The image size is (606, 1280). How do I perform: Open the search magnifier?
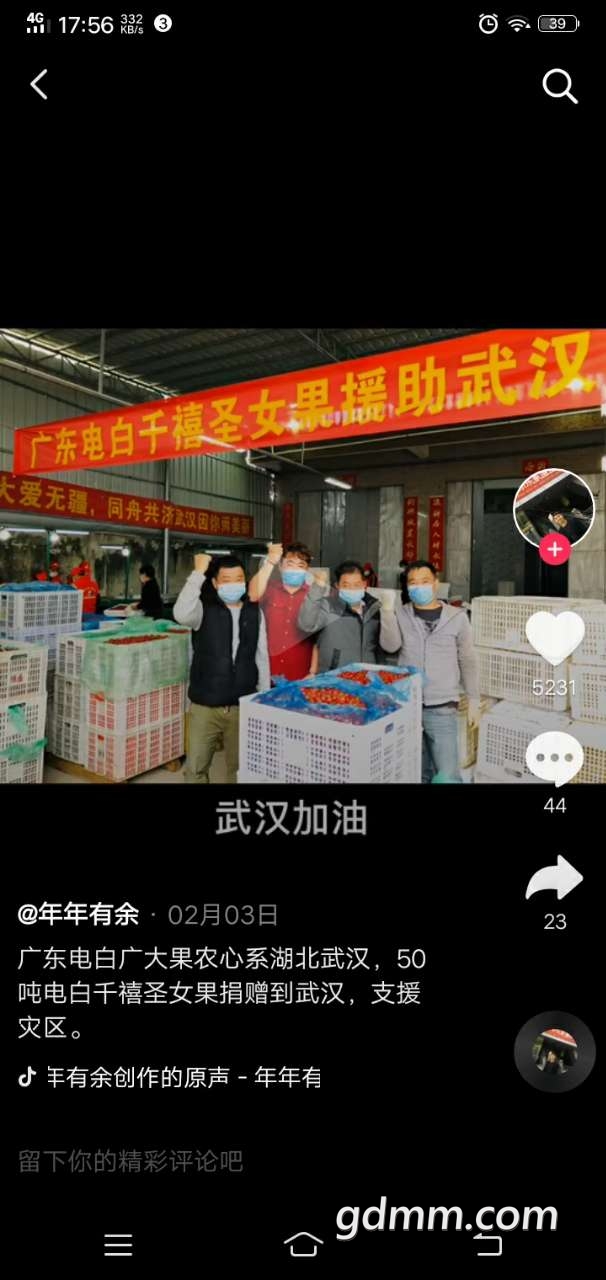(559, 87)
